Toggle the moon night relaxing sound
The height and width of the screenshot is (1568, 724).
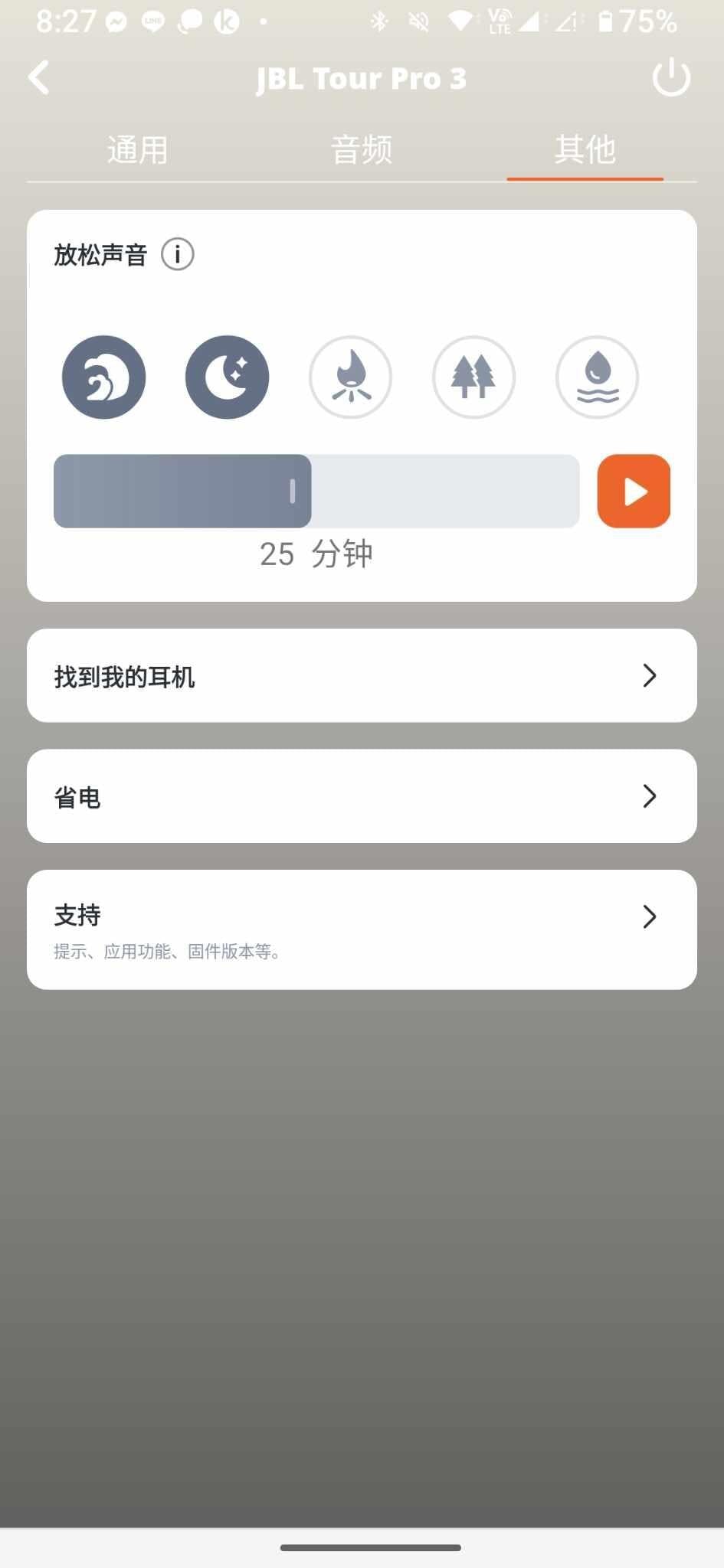tap(228, 377)
